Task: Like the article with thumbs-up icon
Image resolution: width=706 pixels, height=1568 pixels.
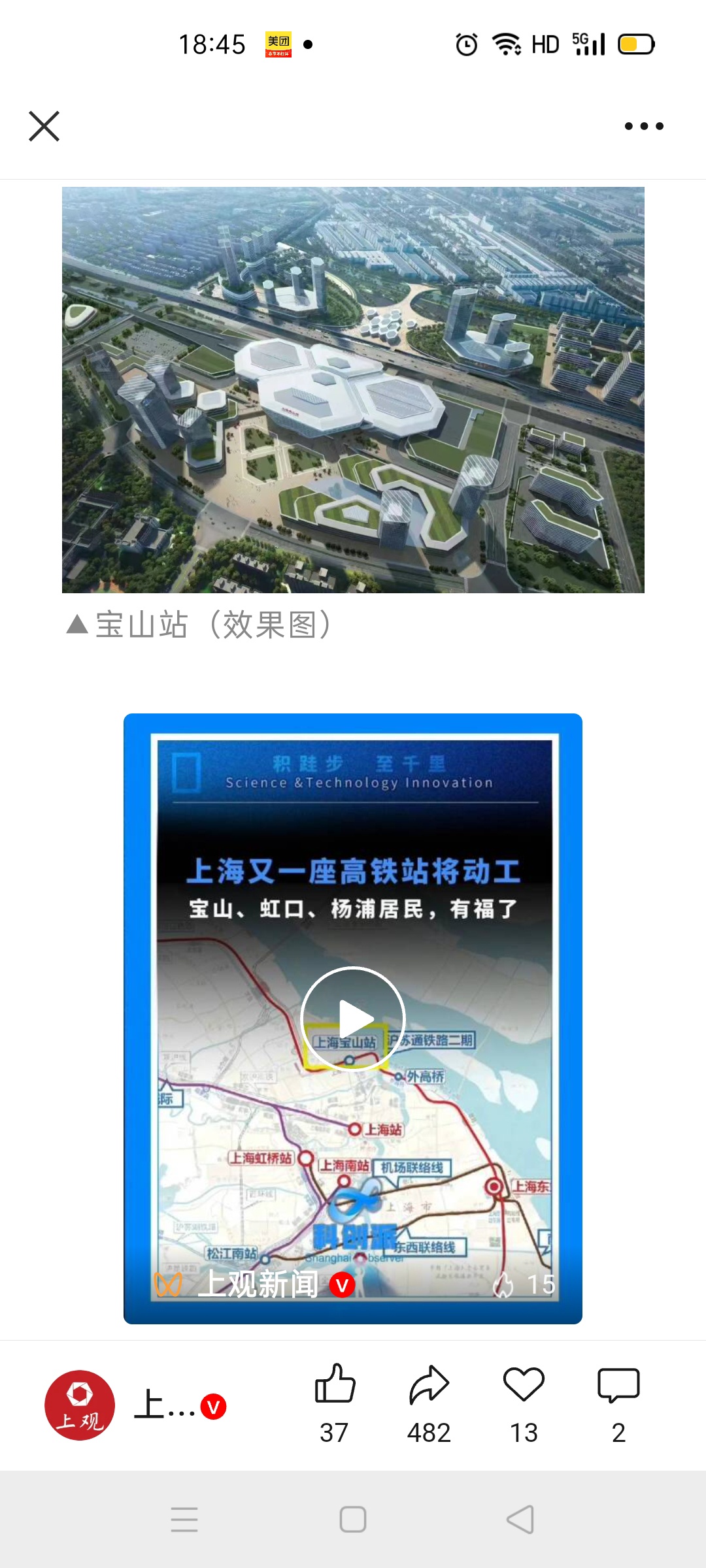Action: [x=334, y=1384]
